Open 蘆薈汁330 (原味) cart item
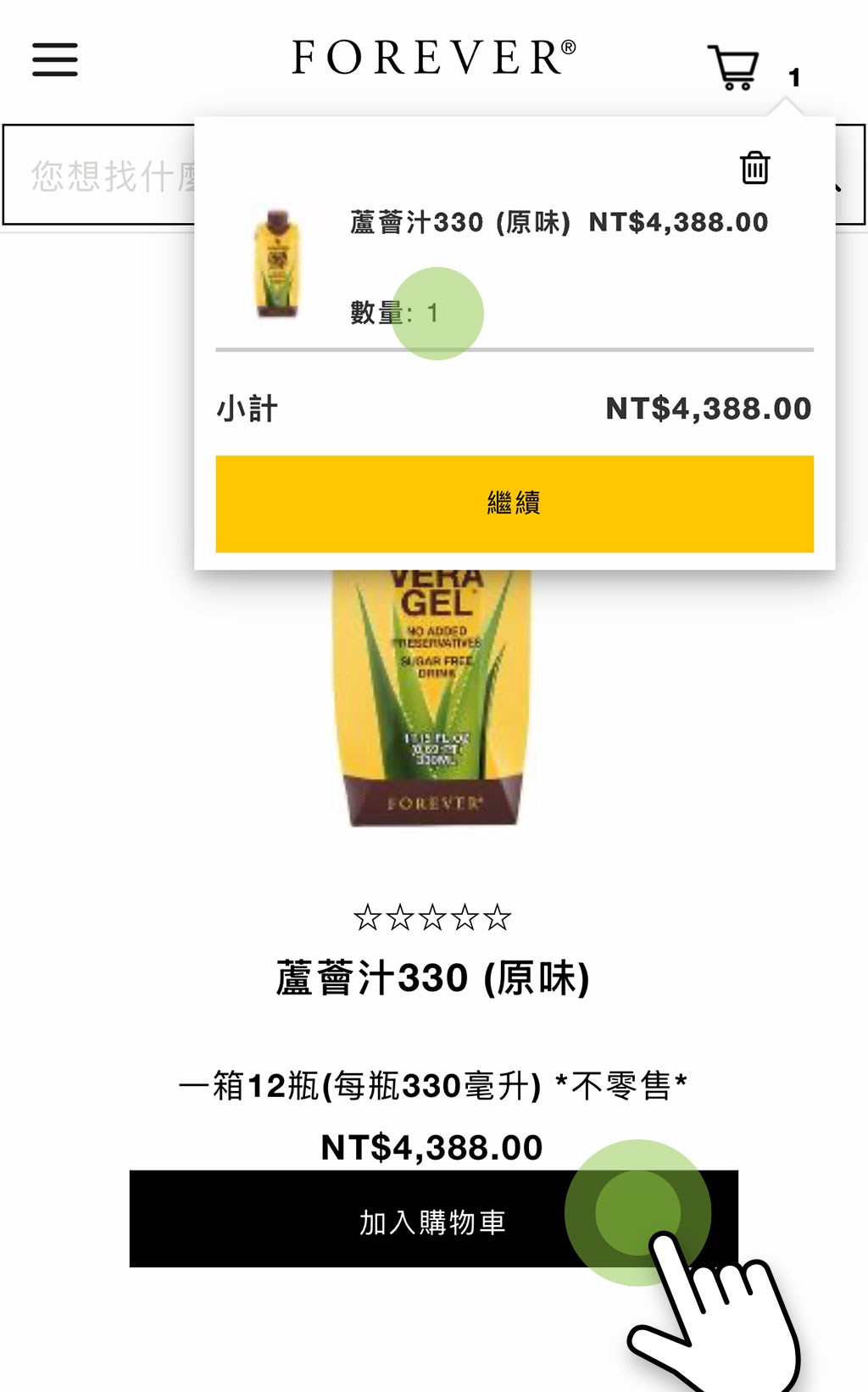This screenshot has height=1392, width=868. tap(459, 223)
